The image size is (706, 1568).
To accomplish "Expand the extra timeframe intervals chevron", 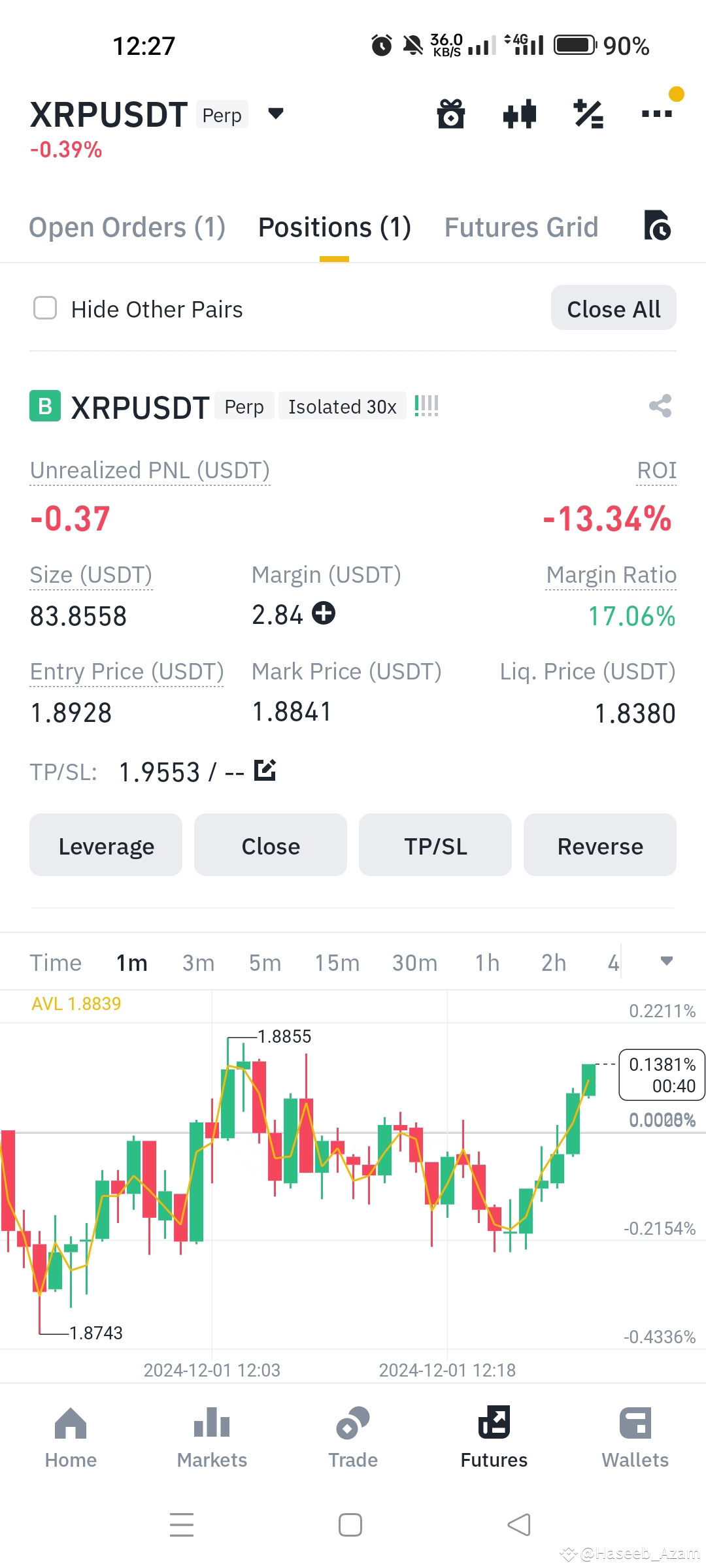I will (667, 961).
